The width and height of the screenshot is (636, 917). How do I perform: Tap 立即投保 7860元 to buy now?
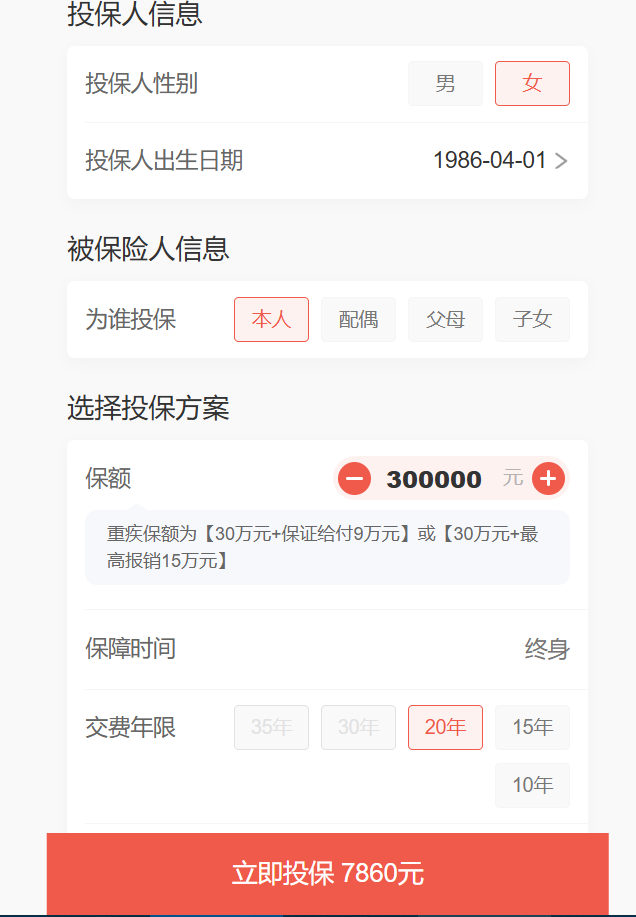point(328,873)
